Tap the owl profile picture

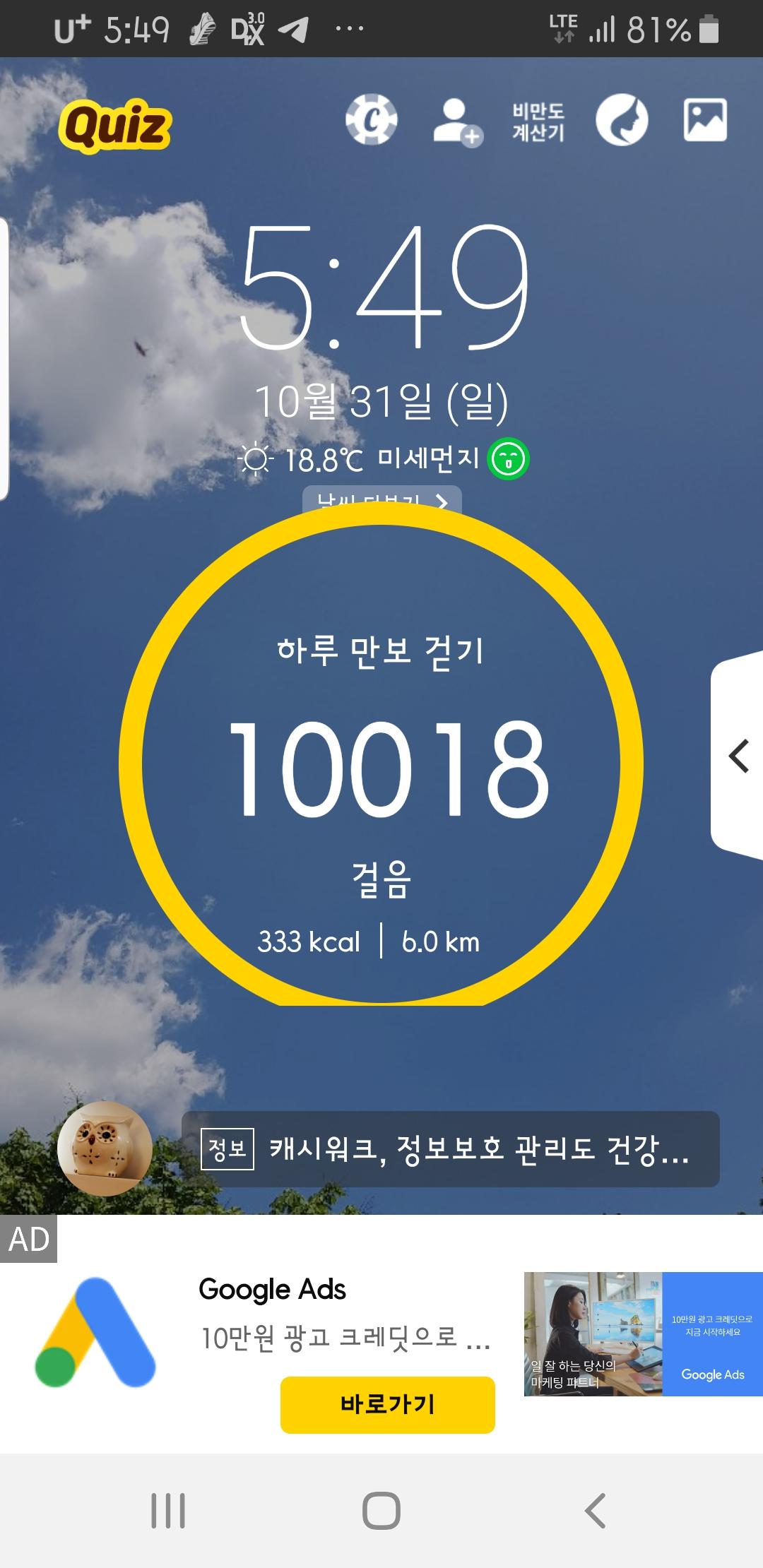pyautogui.click(x=105, y=1148)
